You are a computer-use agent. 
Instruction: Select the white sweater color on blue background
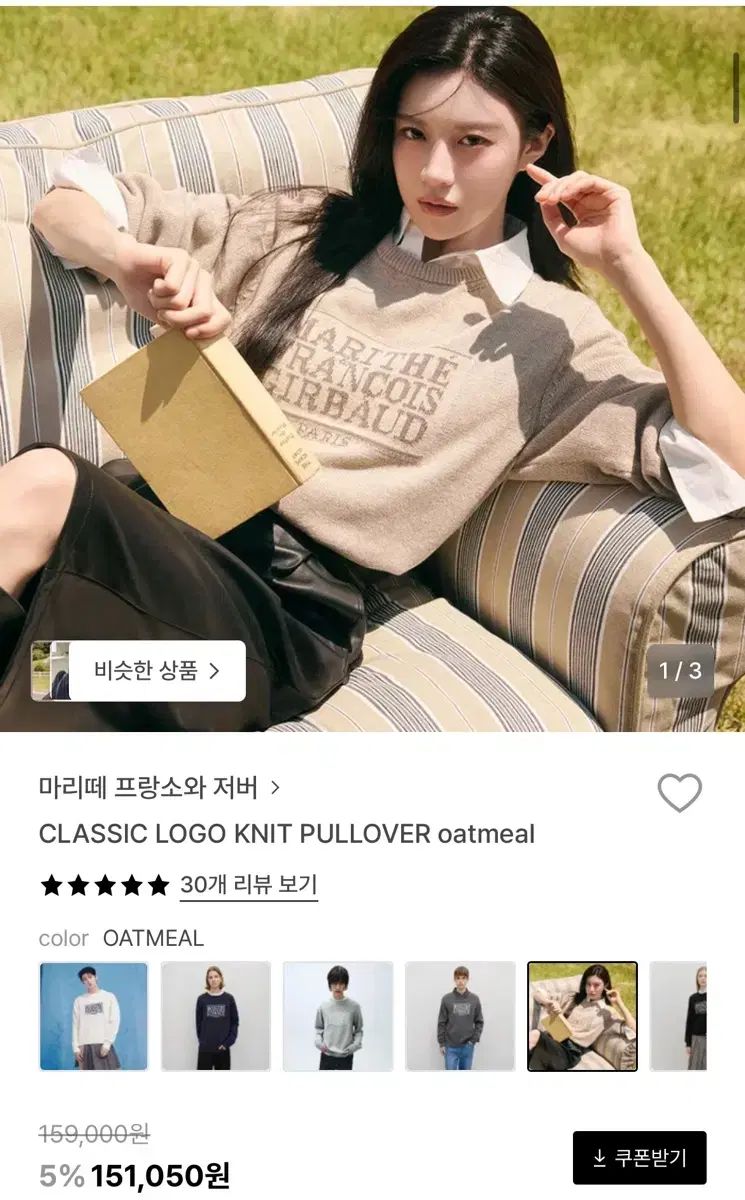point(94,1016)
